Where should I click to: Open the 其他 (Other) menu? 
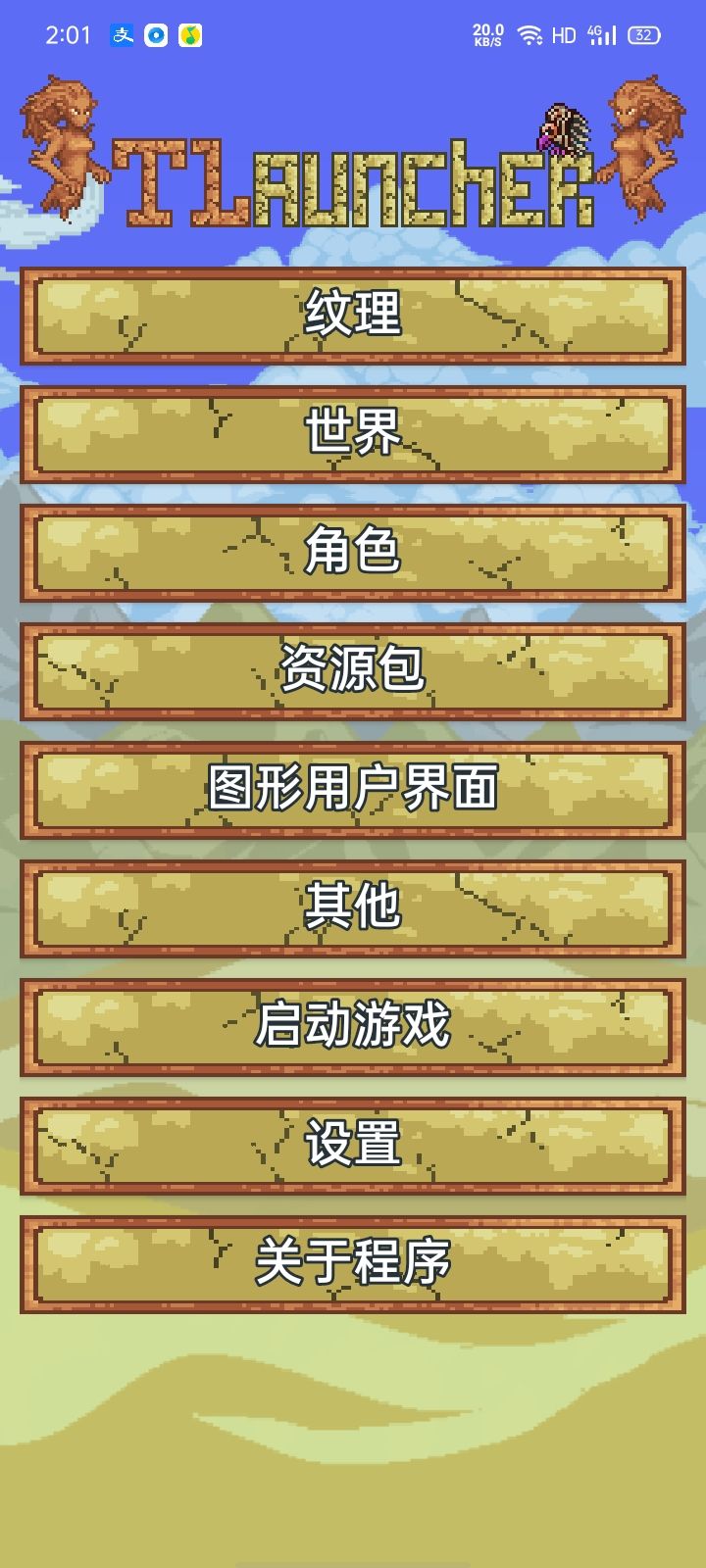point(353,909)
